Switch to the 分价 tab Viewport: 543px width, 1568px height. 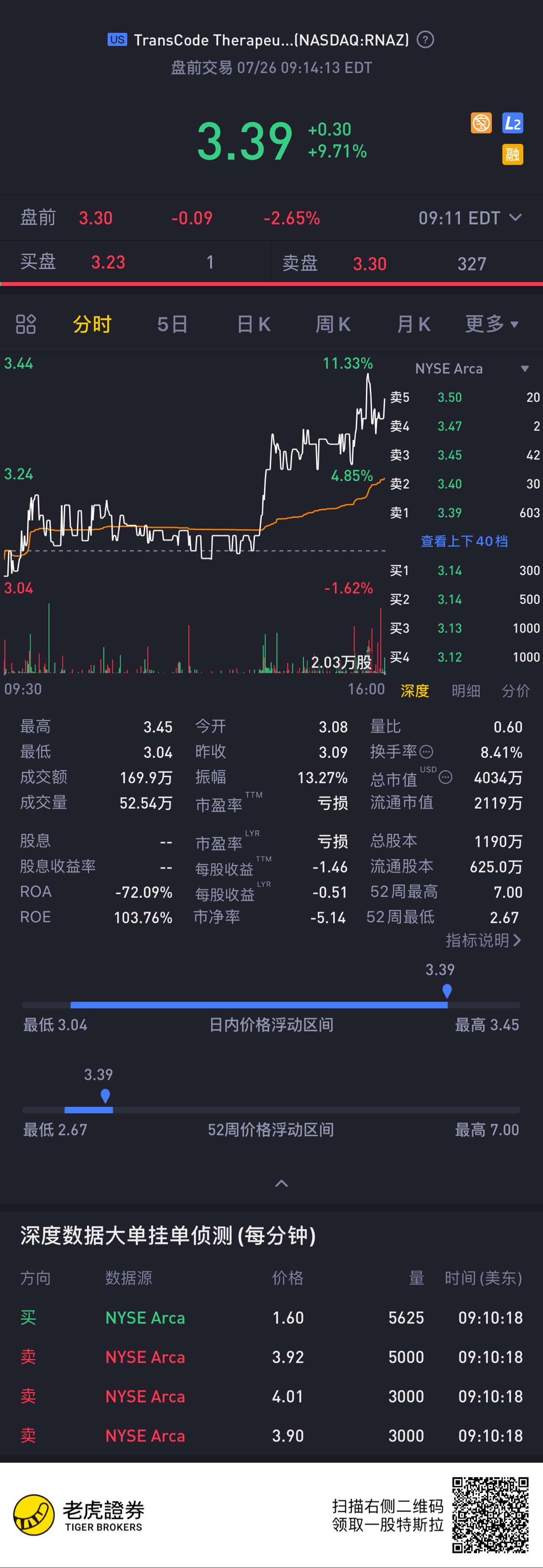pos(515,691)
